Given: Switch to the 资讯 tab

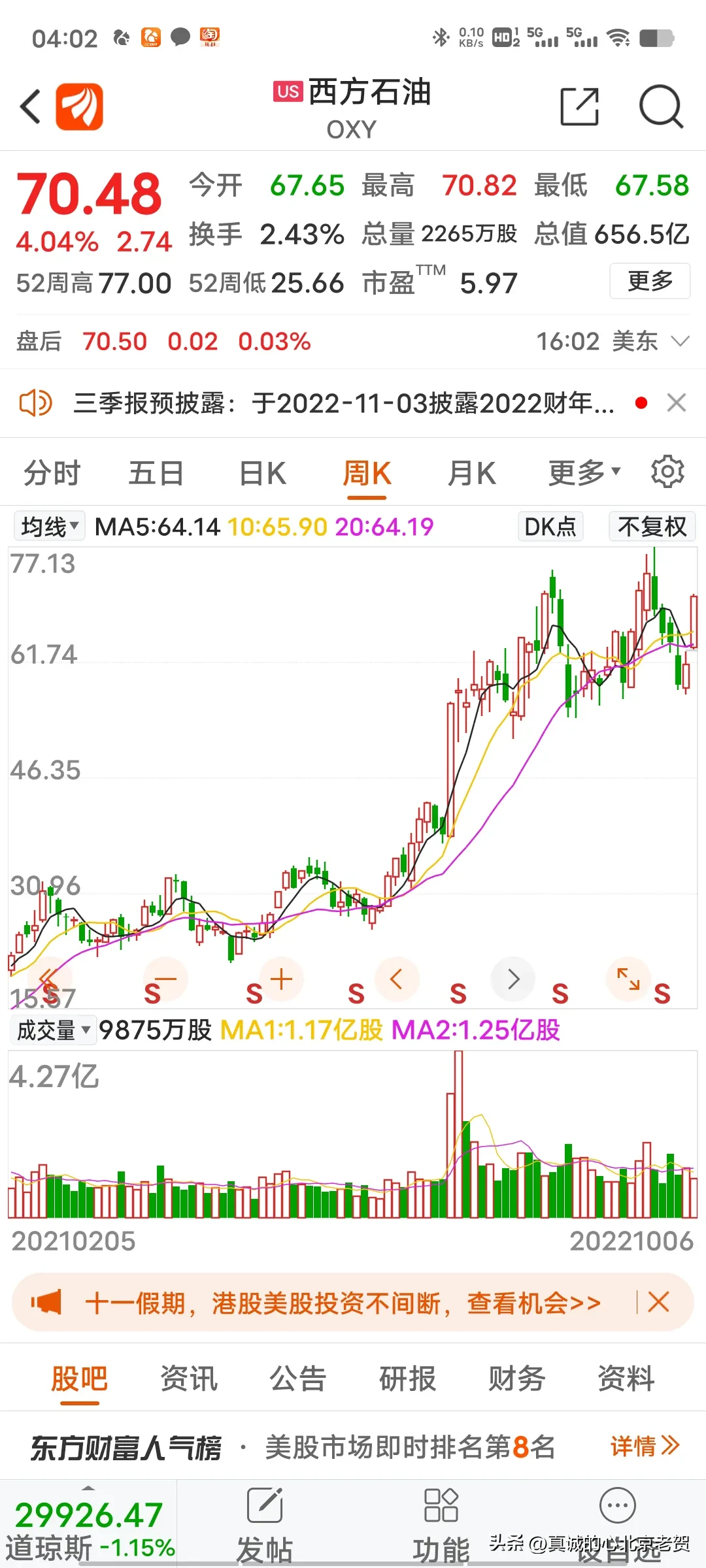Looking at the screenshot, I should [x=189, y=1379].
